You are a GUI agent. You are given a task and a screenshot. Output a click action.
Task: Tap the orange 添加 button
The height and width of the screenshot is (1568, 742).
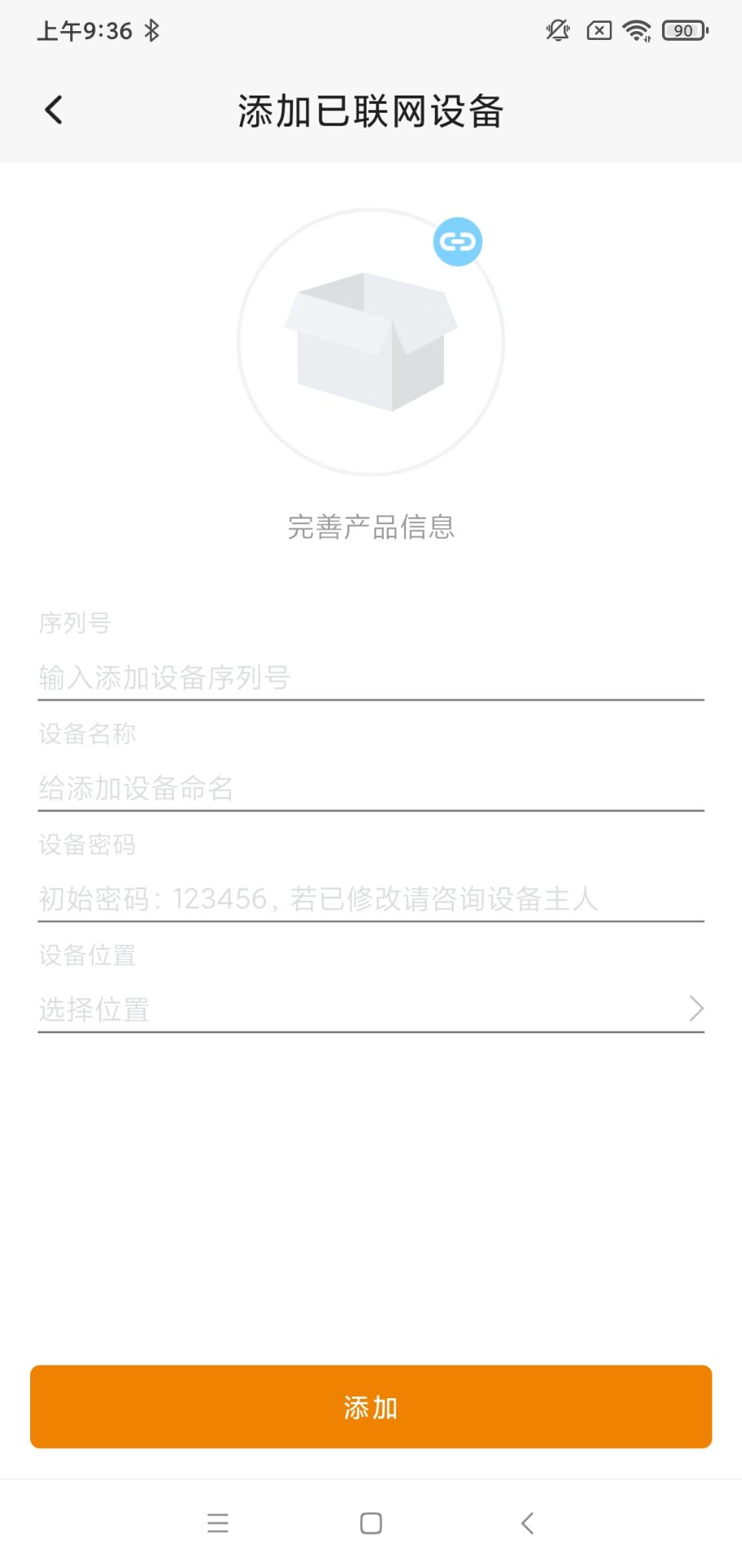point(371,1406)
